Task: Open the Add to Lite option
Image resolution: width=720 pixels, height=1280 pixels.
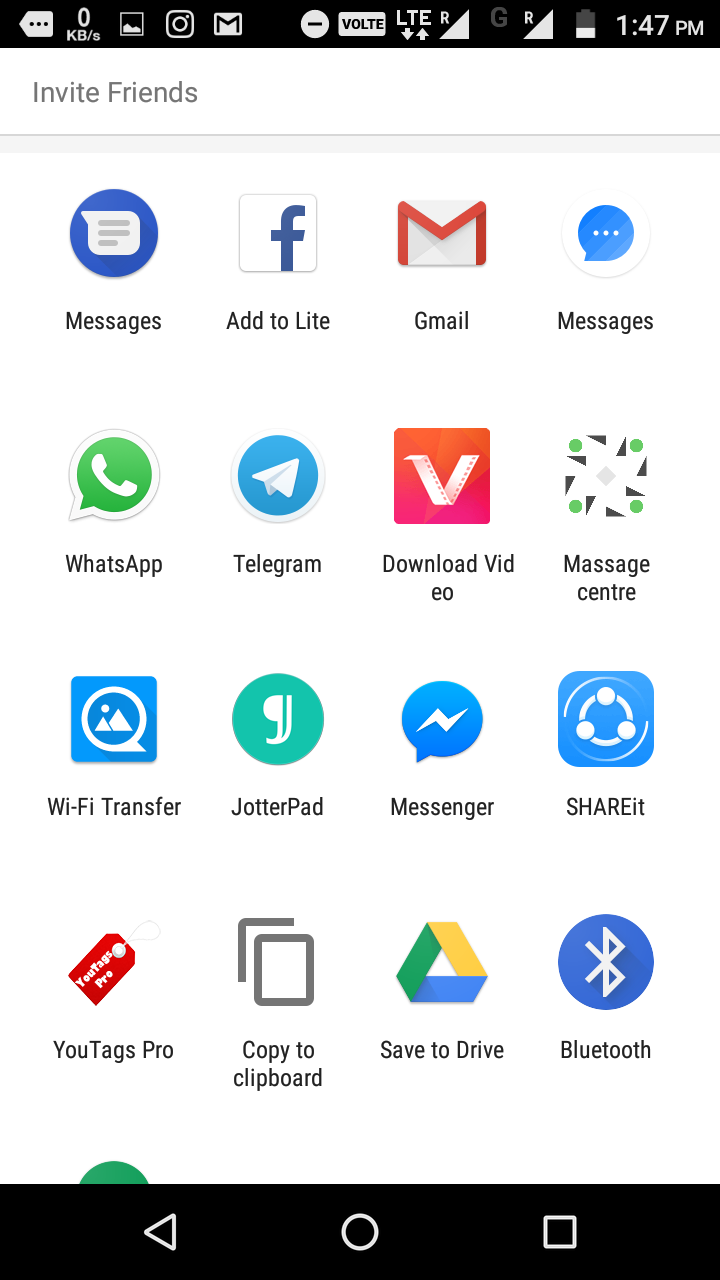Action: coord(277,233)
